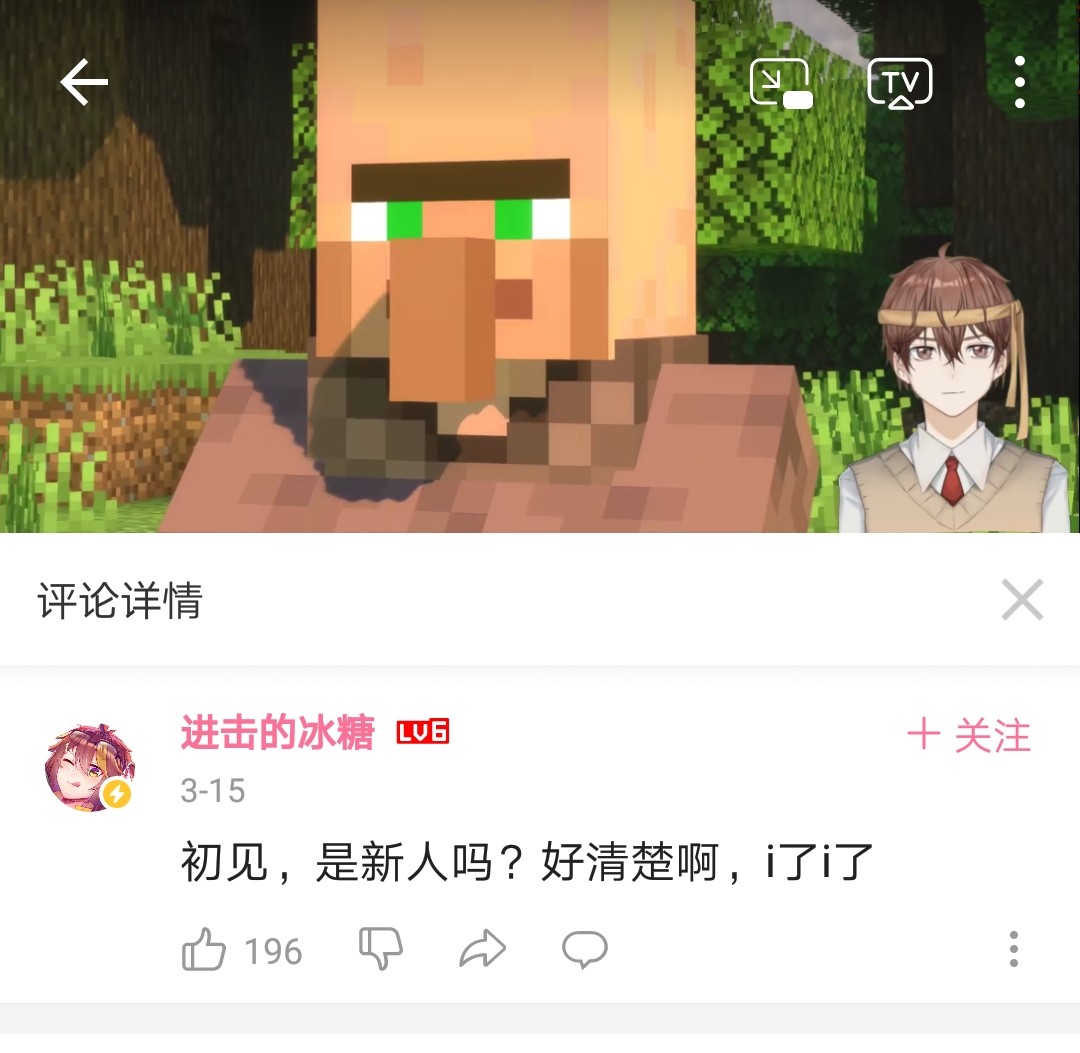Cast the video to a TV
The image size is (1080, 1053).
pos(900,83)
